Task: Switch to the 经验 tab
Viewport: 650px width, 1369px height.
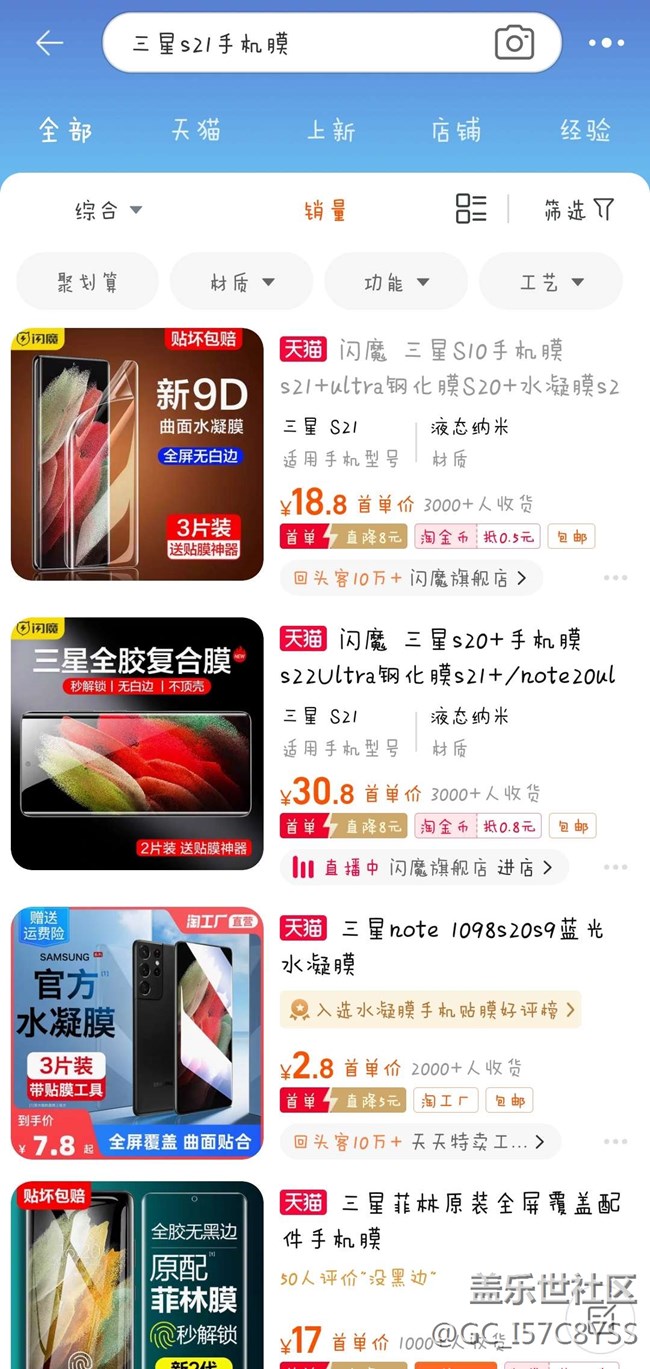Action: coord(585,130)
